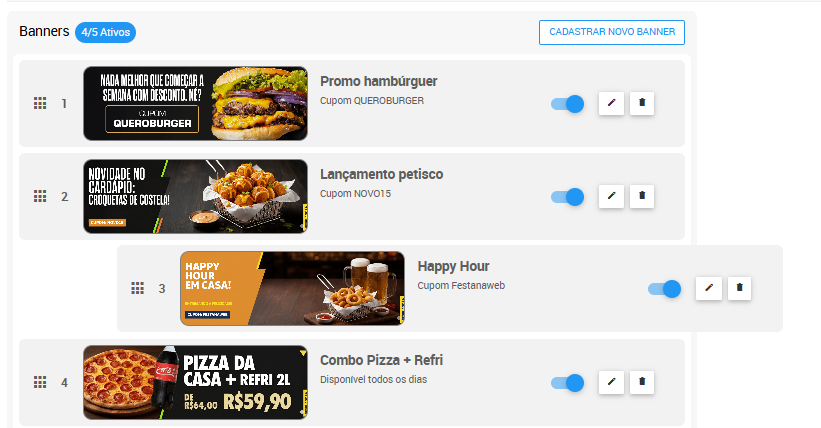Screen dimensions: 821x428
Task: Open the Combo Pizza + Refri banner image
Action: pos(195,382)
